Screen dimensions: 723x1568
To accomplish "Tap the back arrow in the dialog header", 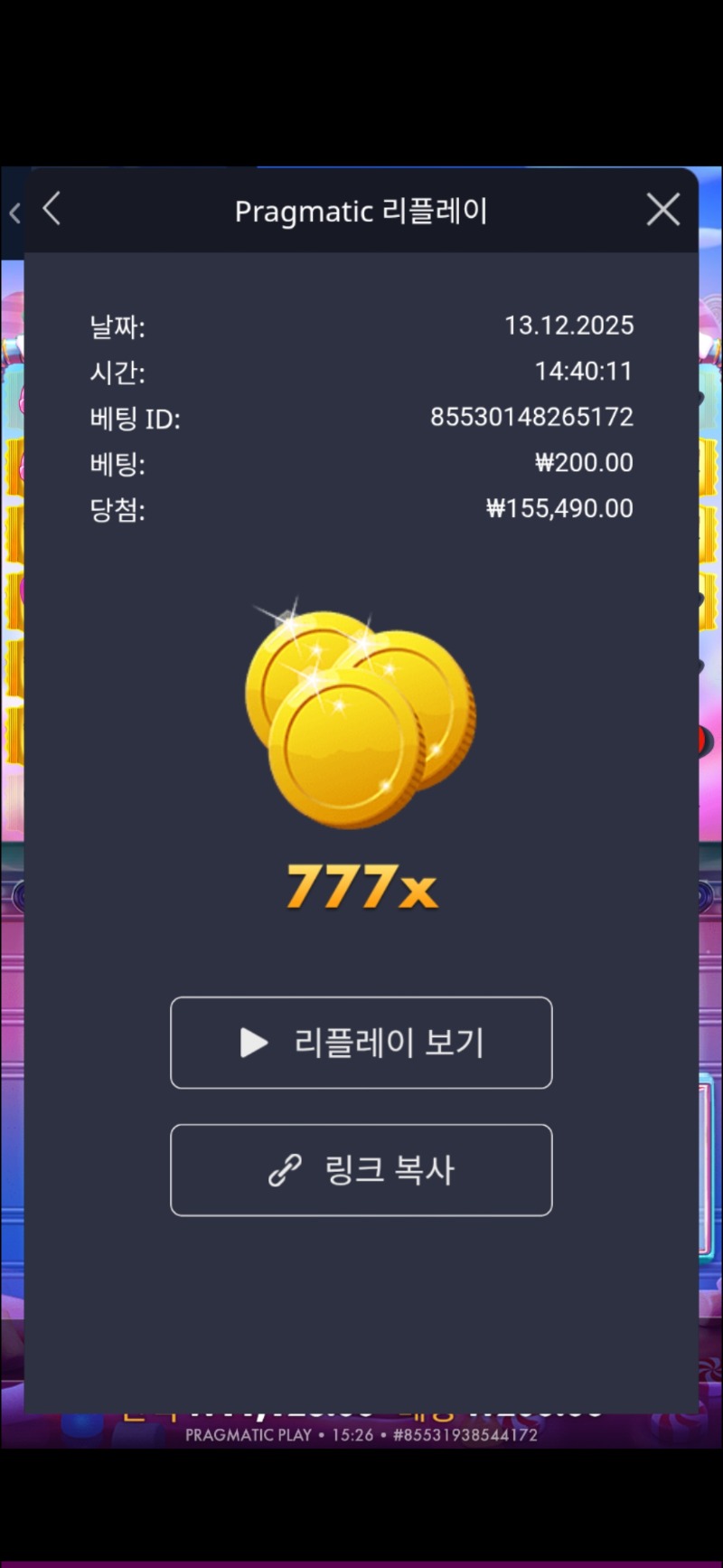I will tap(52, 209).
